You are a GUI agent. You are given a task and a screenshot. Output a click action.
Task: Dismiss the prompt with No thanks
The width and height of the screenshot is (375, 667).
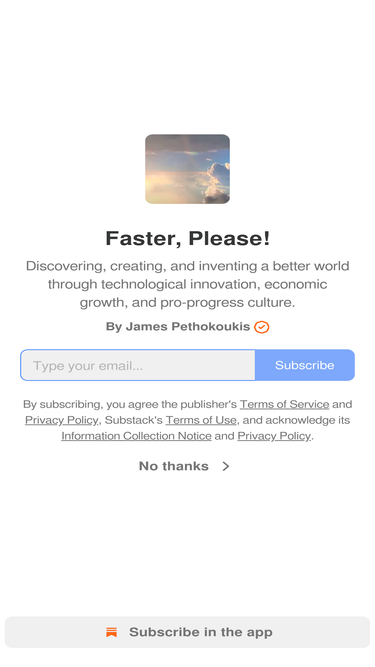185,466
